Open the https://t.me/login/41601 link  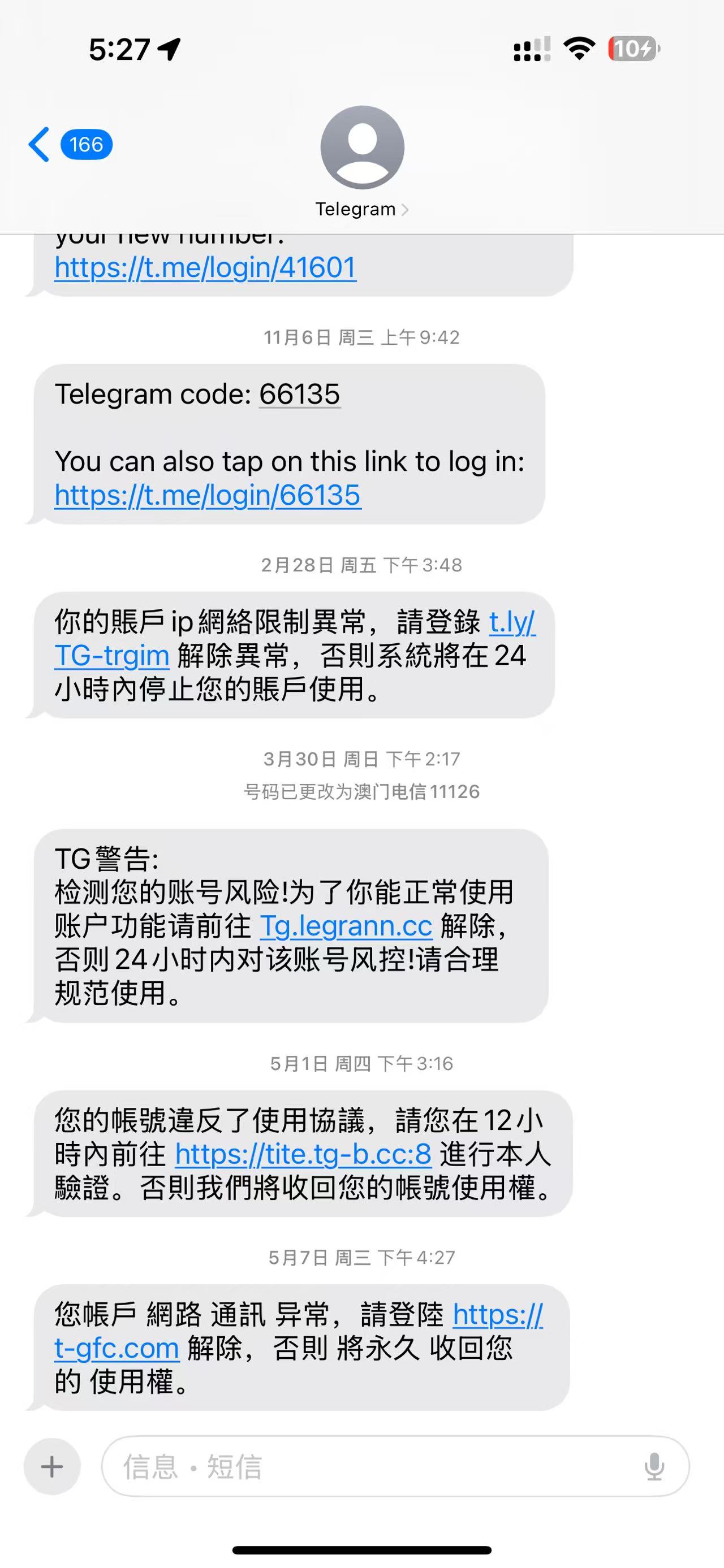tap(205, 267)
